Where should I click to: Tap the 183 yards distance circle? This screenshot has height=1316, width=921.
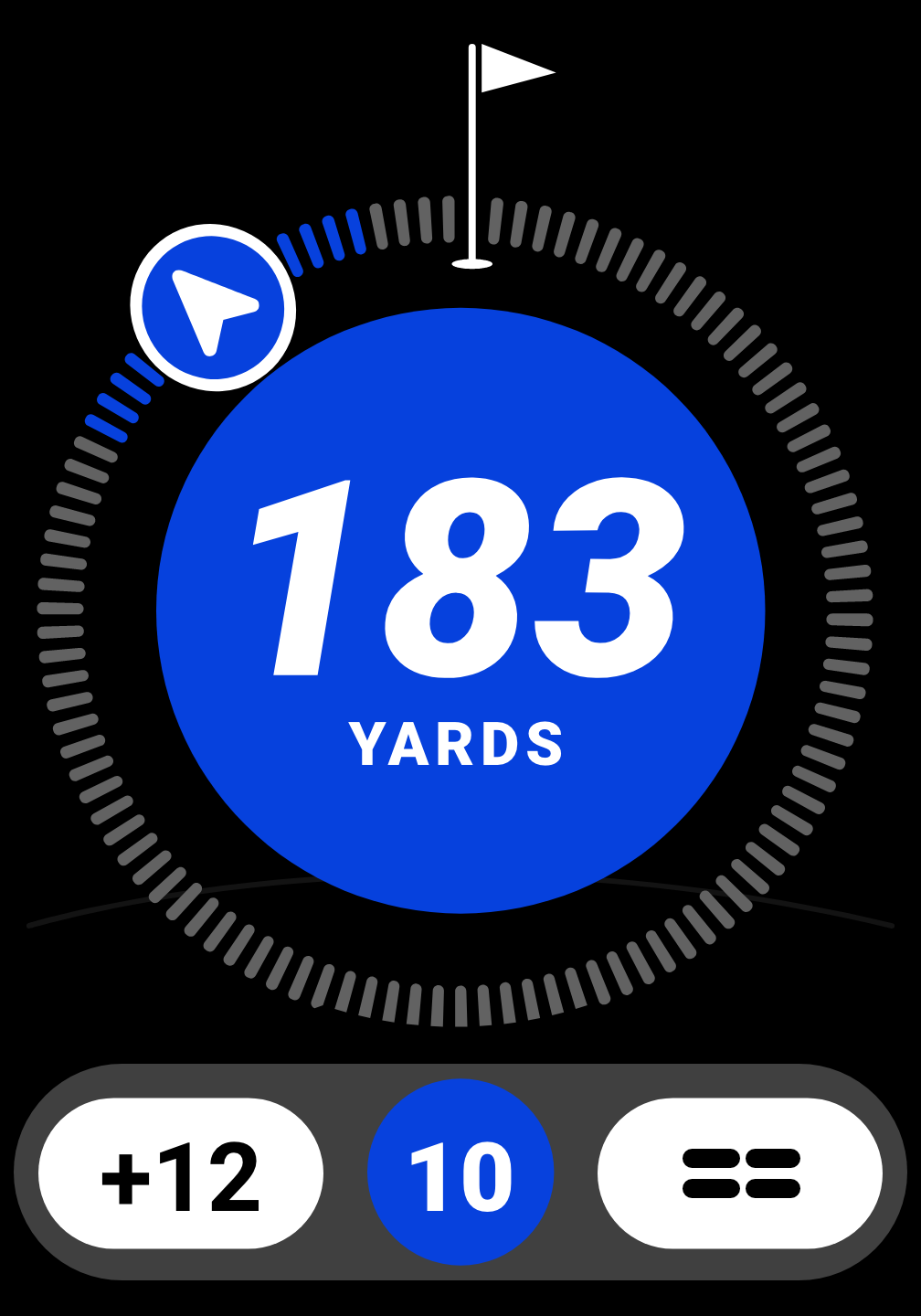(x=460, y=610)
